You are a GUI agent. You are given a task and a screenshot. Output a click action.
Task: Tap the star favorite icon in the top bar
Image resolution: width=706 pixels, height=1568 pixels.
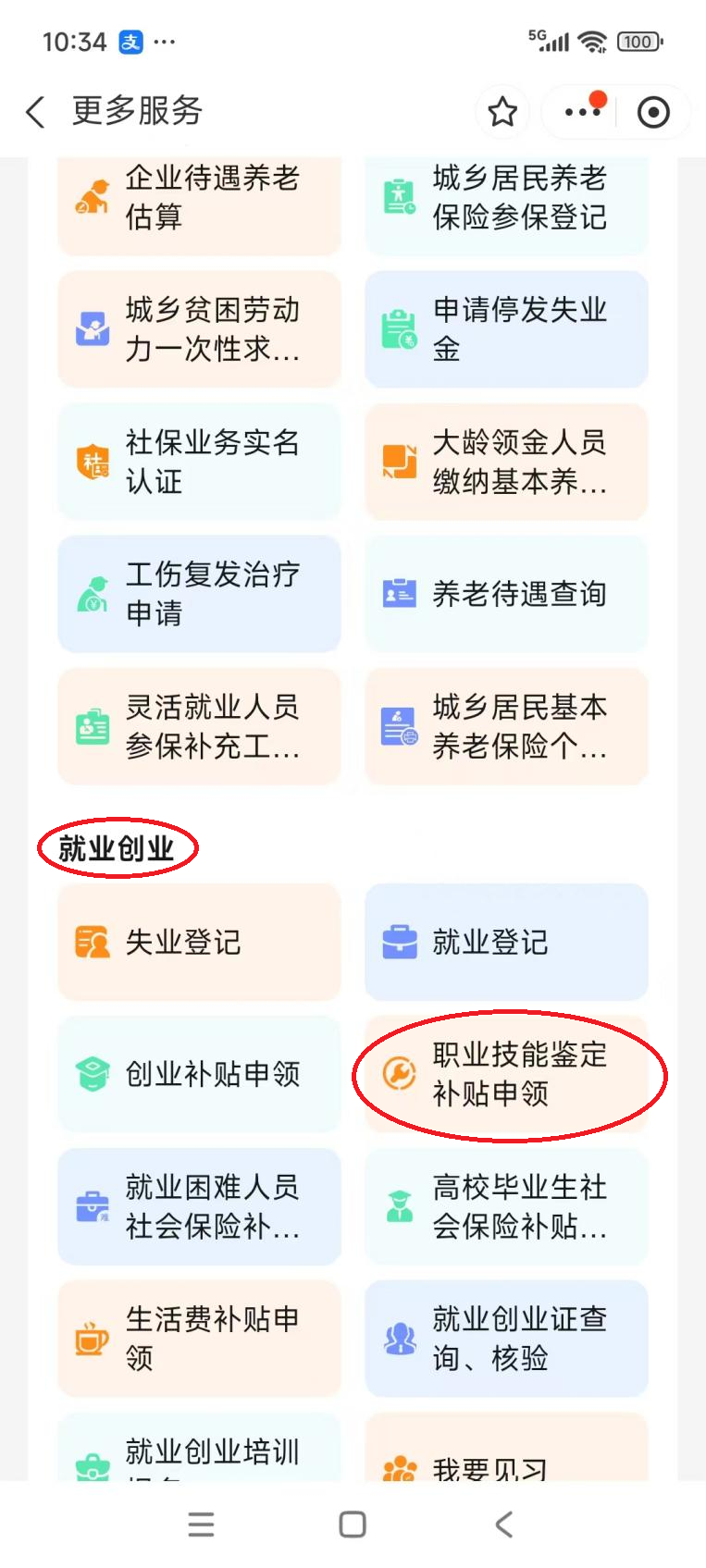(502, 111)
